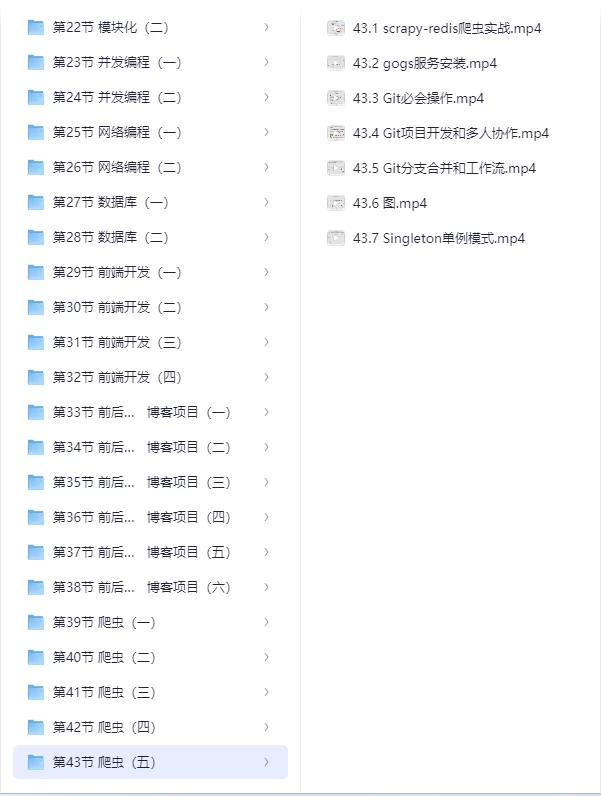Play 43.7 Singleton单例模式.mp4
This screenshot has height=796, width=601.
[438, 238]
